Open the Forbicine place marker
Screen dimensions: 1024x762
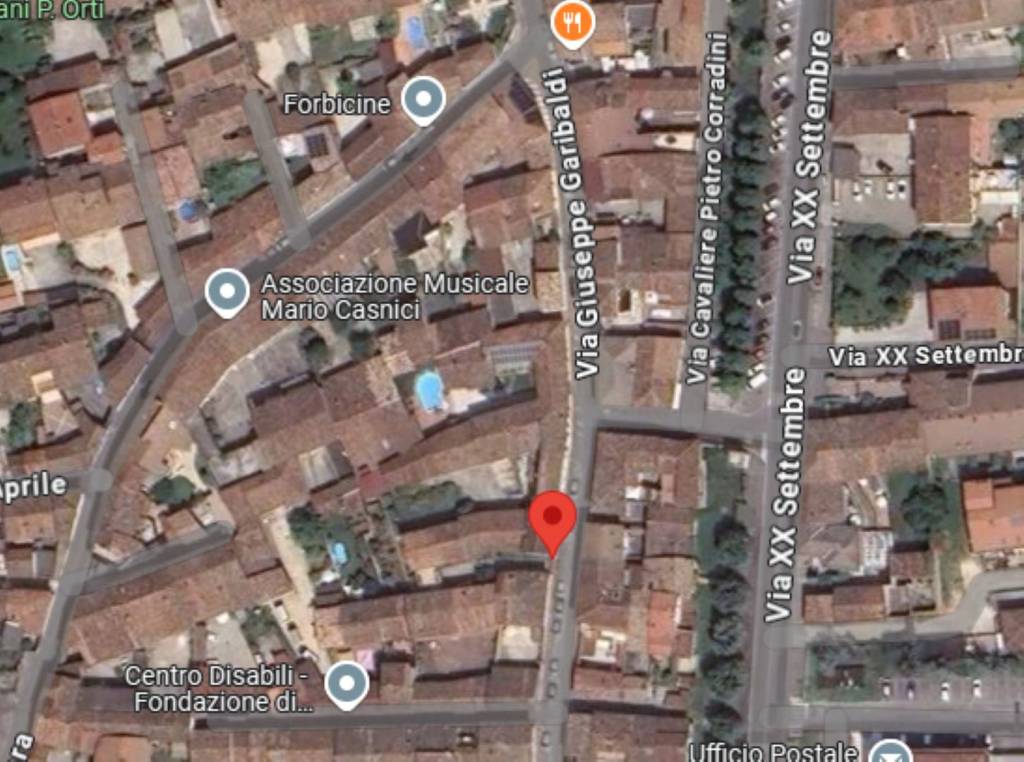click(423, 99)
